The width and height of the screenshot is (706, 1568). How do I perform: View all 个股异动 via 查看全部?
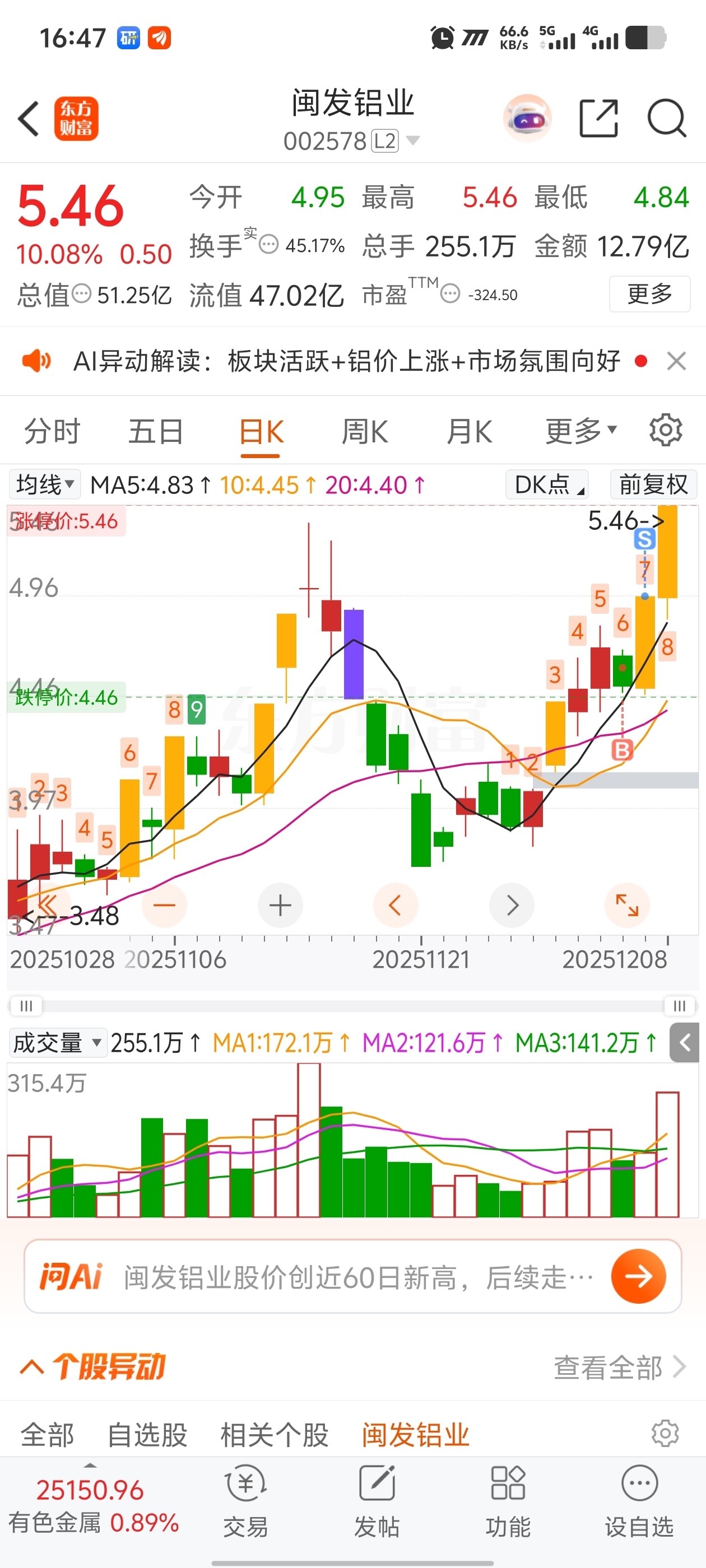coord(619,1368)
